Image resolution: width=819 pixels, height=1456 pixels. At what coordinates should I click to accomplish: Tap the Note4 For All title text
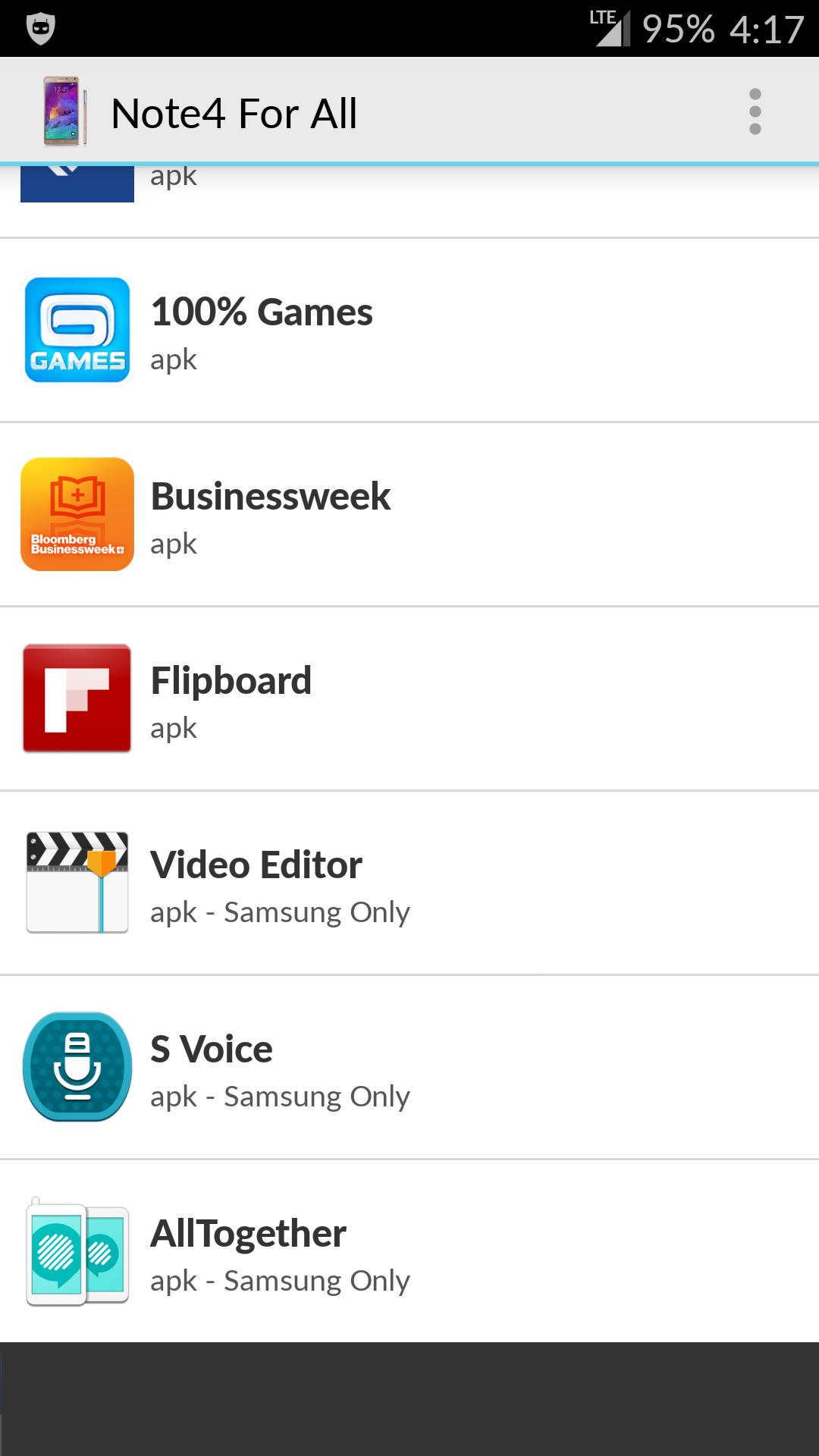(x=235, y=113)
